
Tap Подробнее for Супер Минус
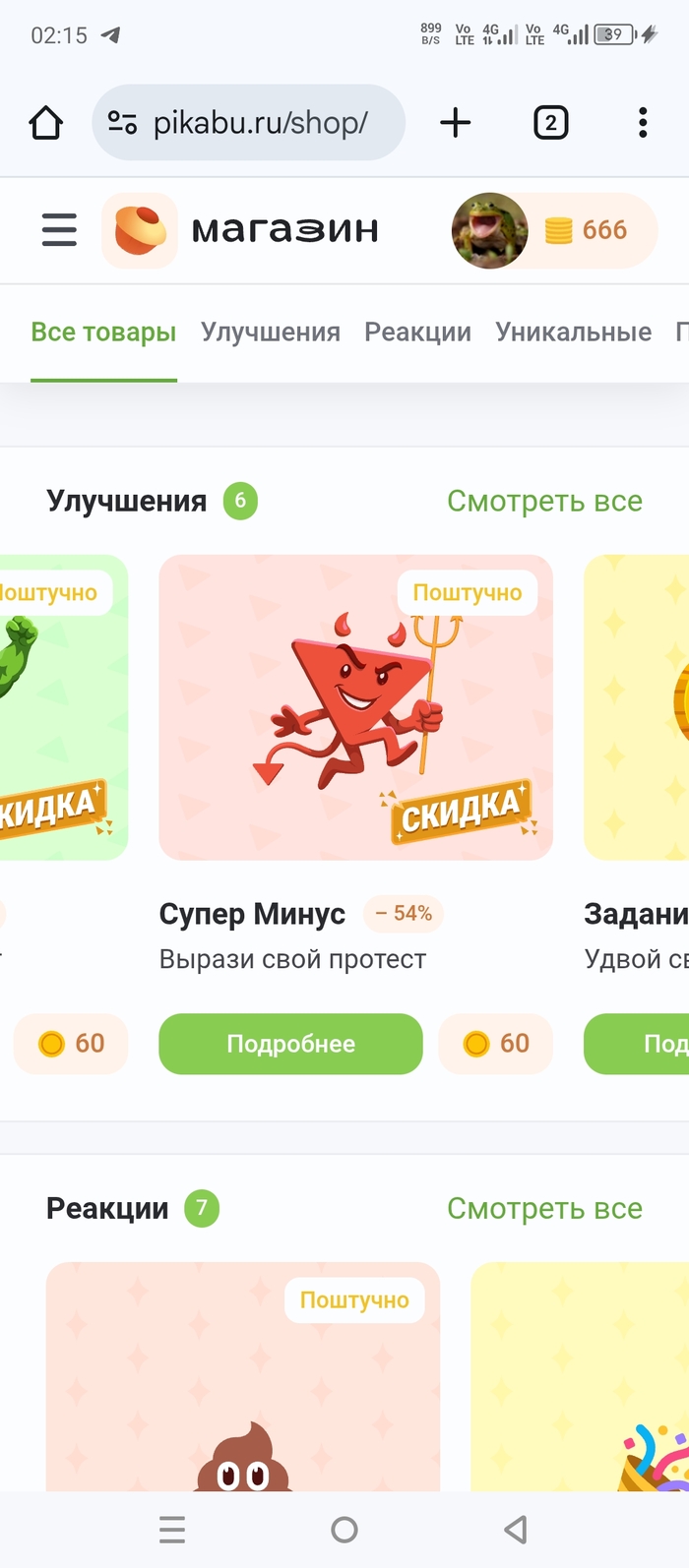[290, 1044]
